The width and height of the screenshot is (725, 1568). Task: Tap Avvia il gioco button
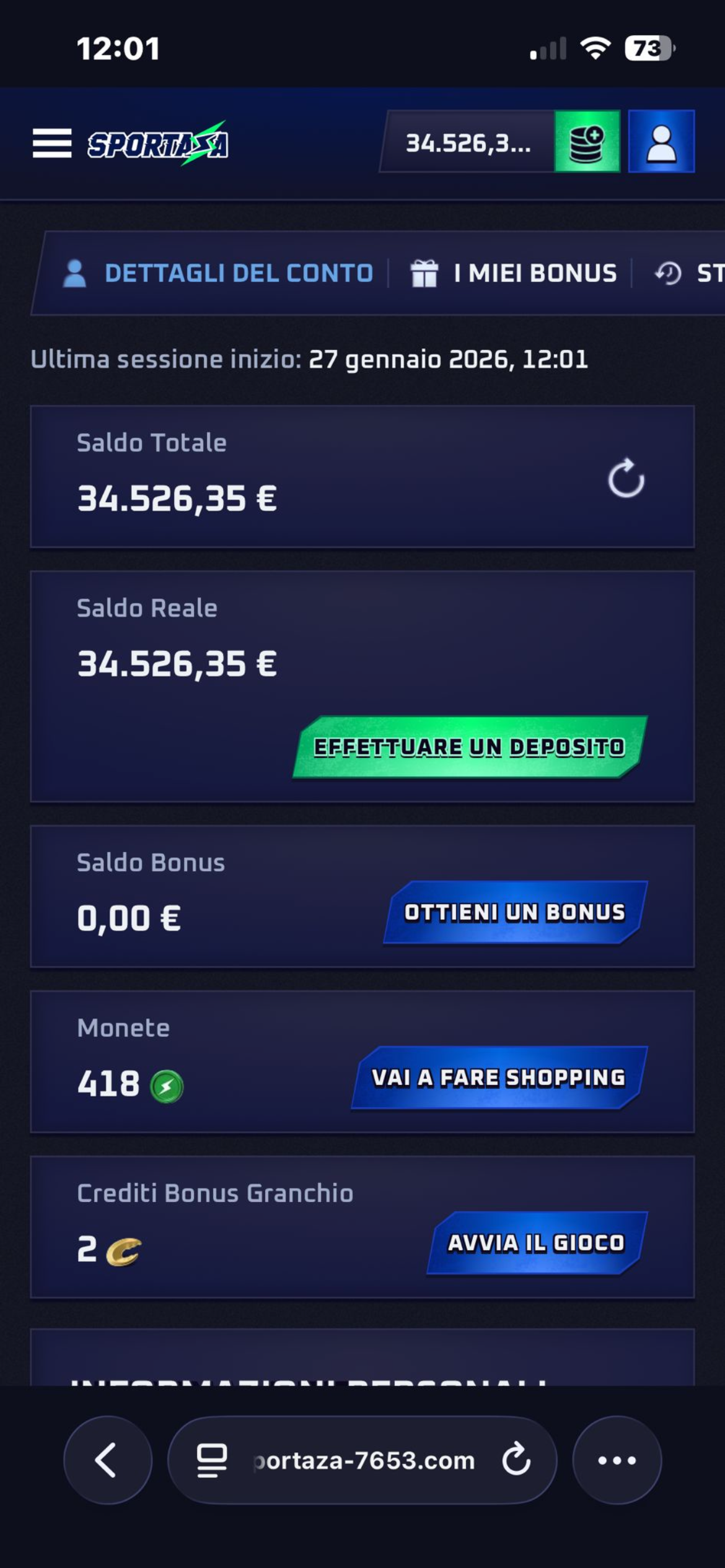tap(536, 1243)
